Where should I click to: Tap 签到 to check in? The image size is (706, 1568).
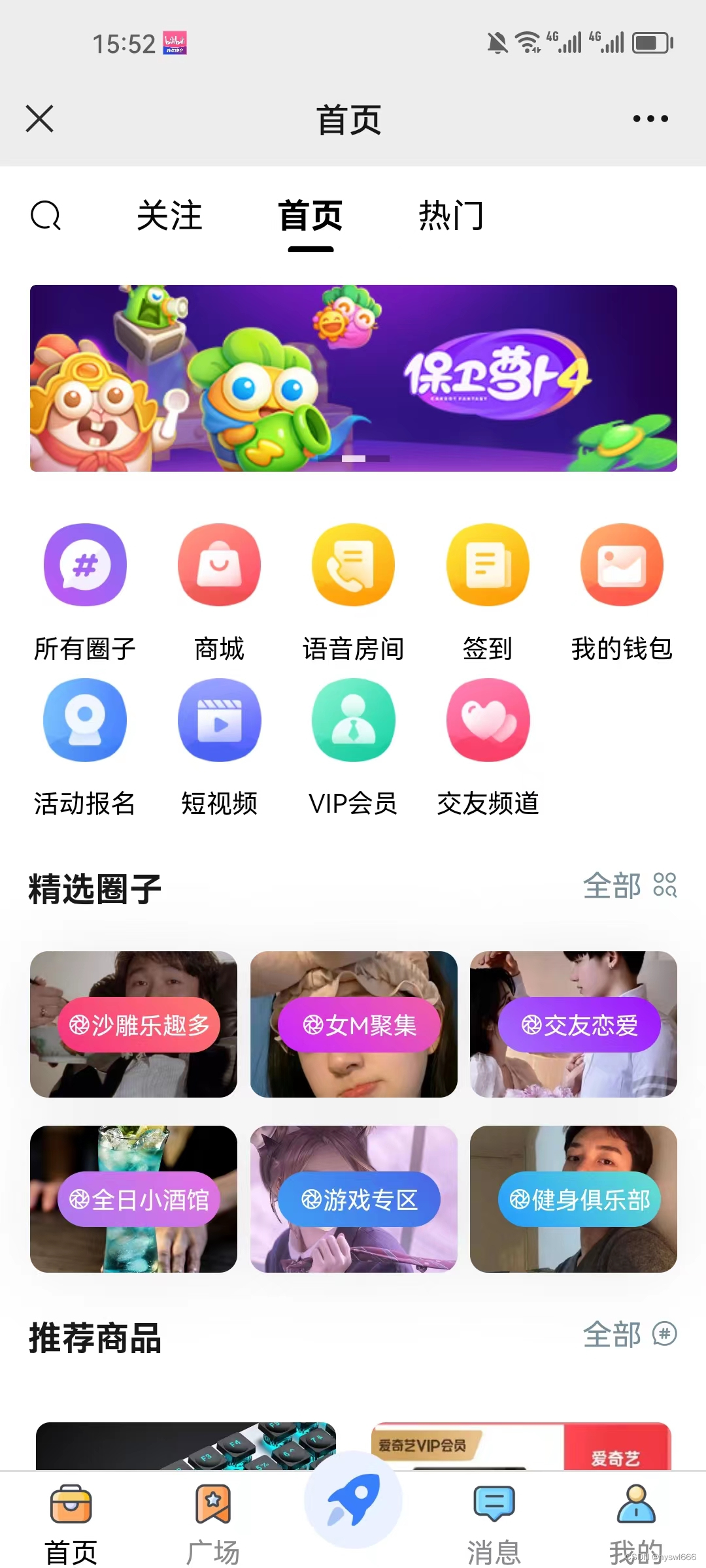pos(488,591)
